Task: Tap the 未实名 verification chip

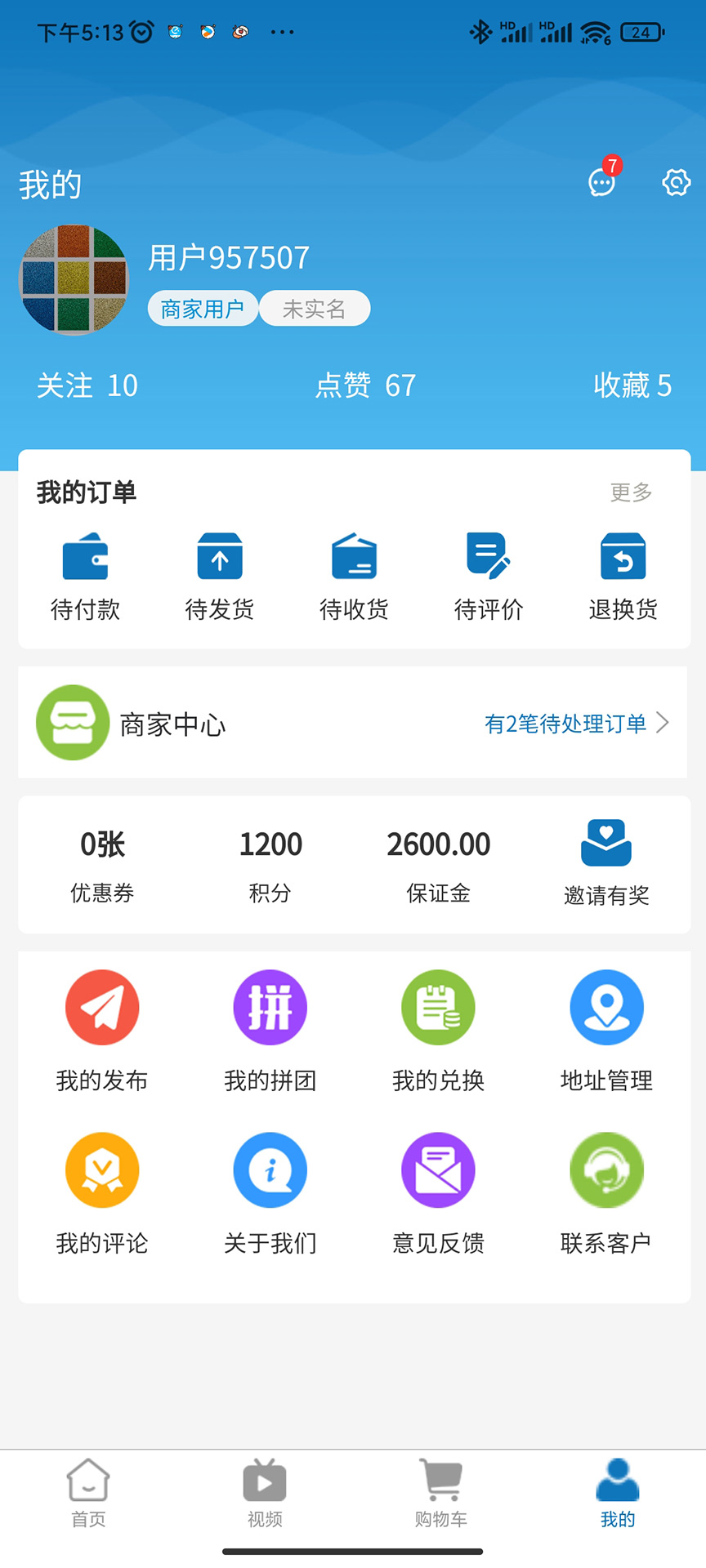Action: pyautogui.click(x=315, y=309)
